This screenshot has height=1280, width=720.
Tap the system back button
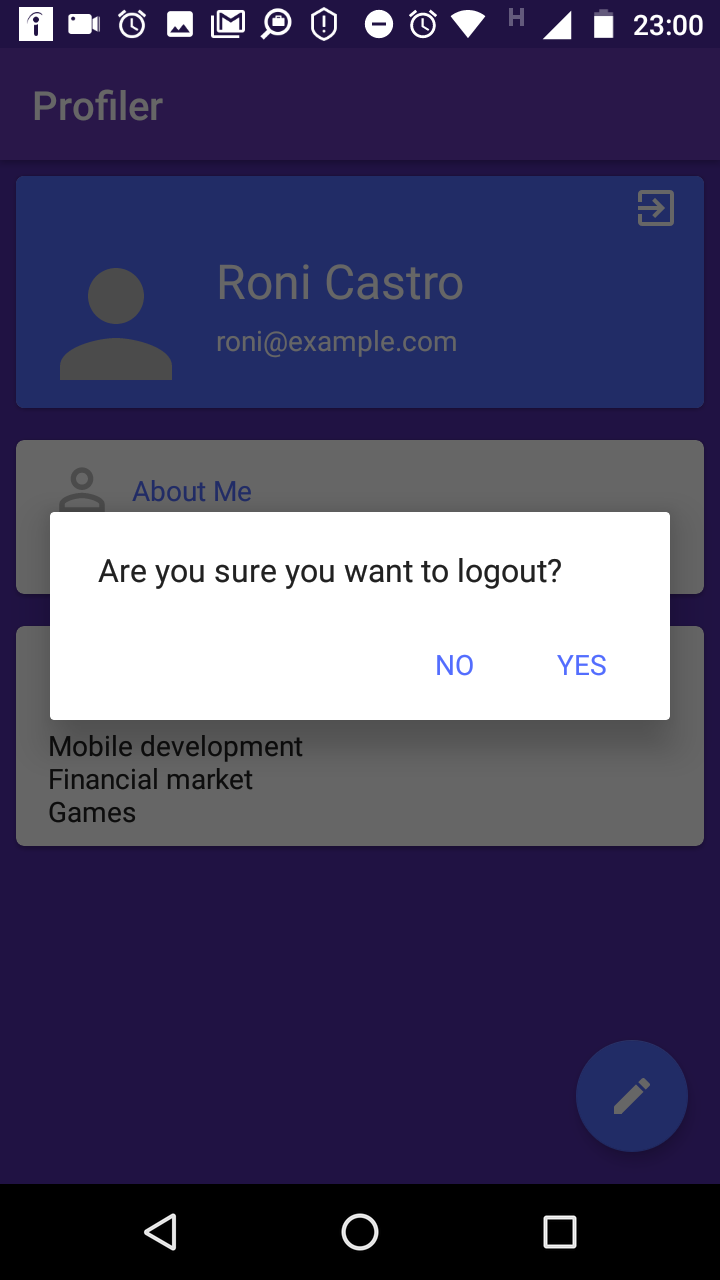coord(160,1231)
